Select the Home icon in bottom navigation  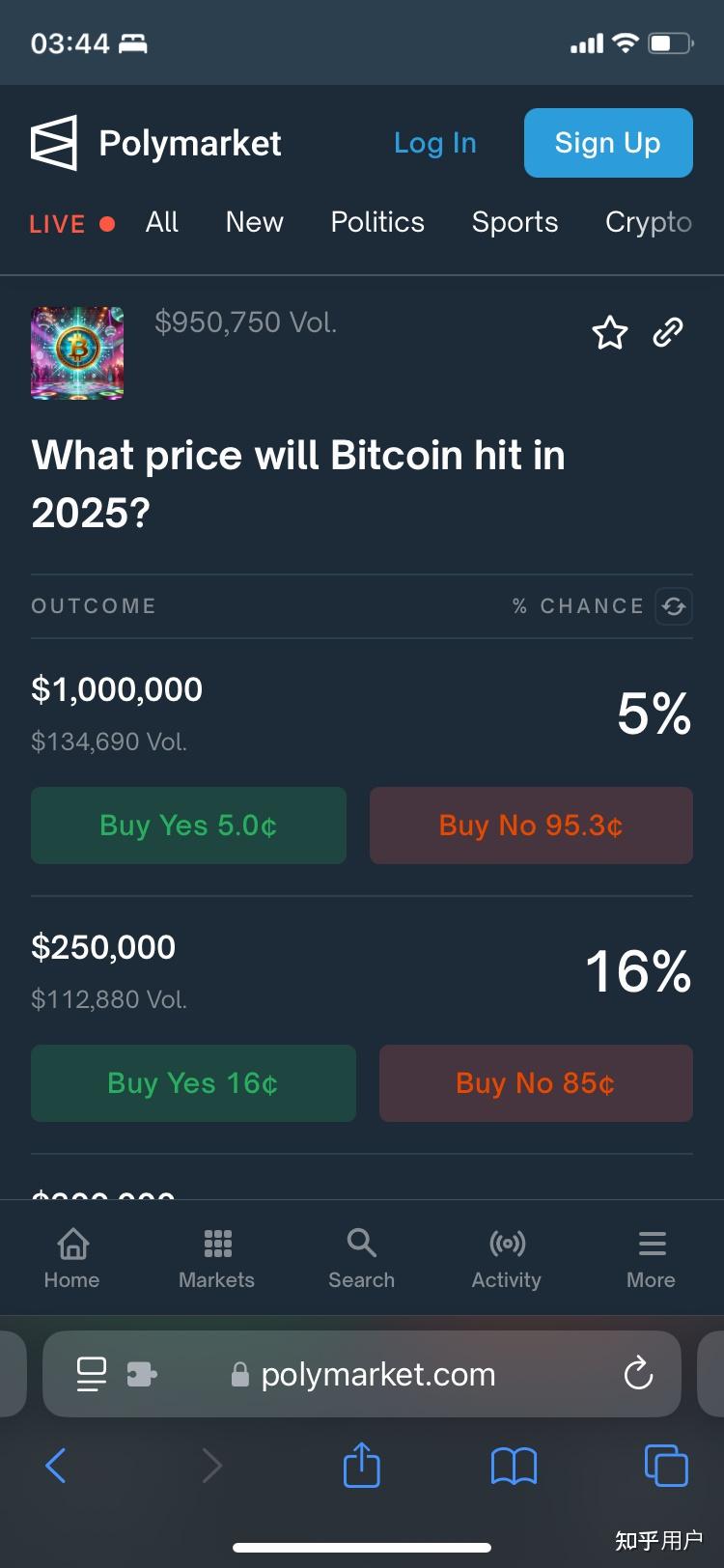click(x=71, y=1255)
